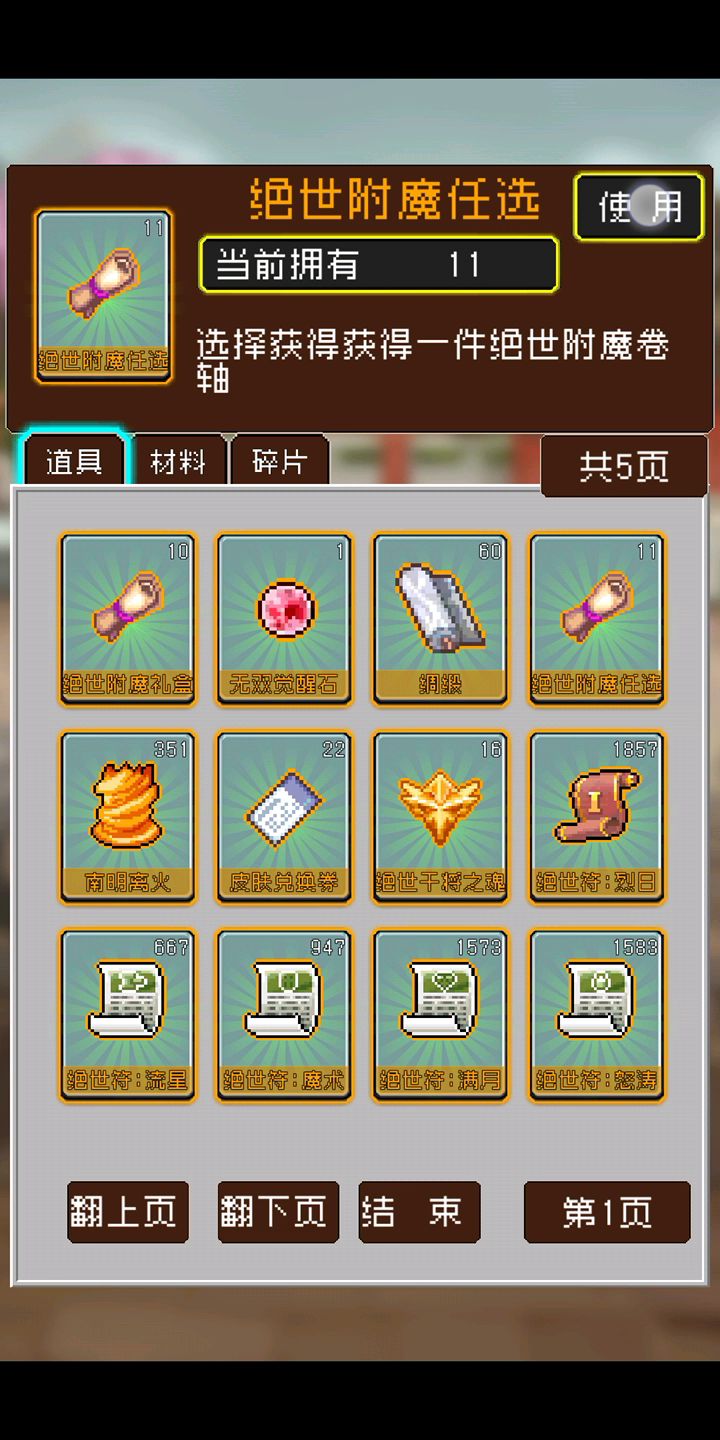
Task: Tap the 结束 button
Action: [419, 1212]
